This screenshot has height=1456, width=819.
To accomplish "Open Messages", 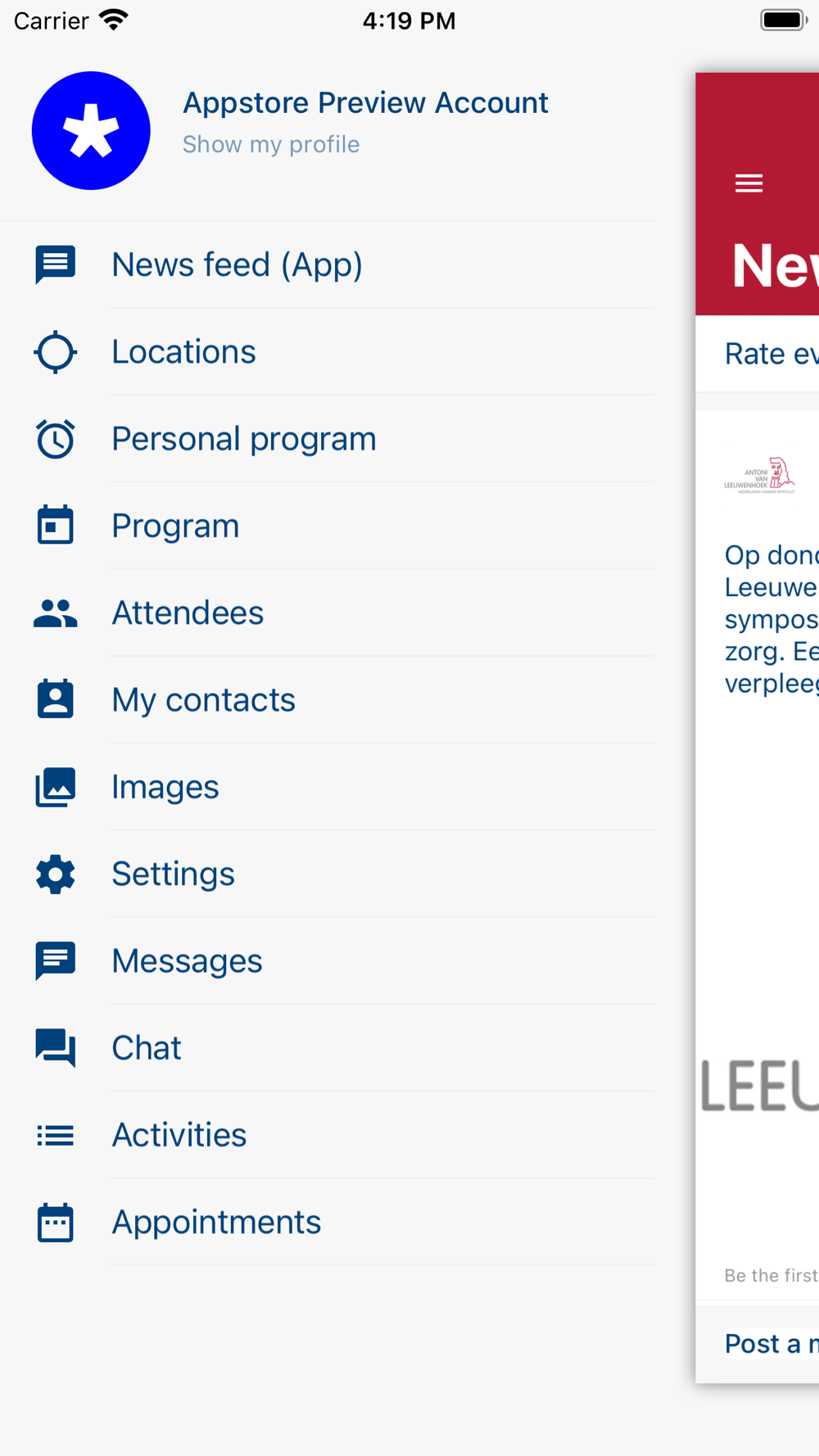I will click(x=328, y=961).
